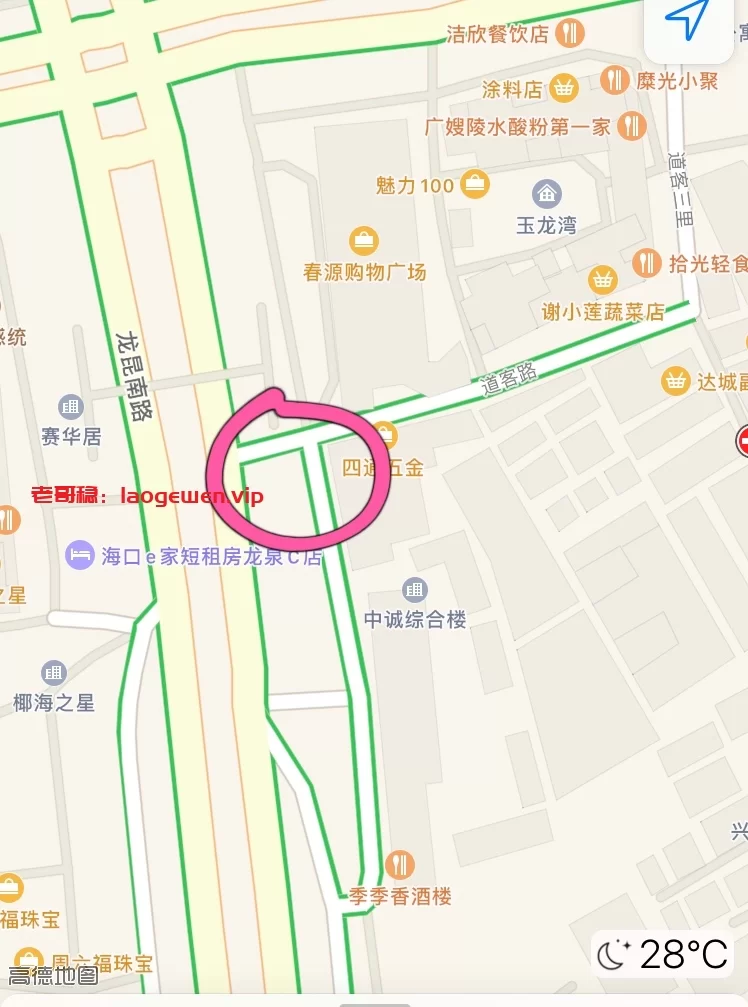Tap the 洁欣餐饮店 restaurant marker
Viewport: 748px width, 1007px height.
pos(570,33)
